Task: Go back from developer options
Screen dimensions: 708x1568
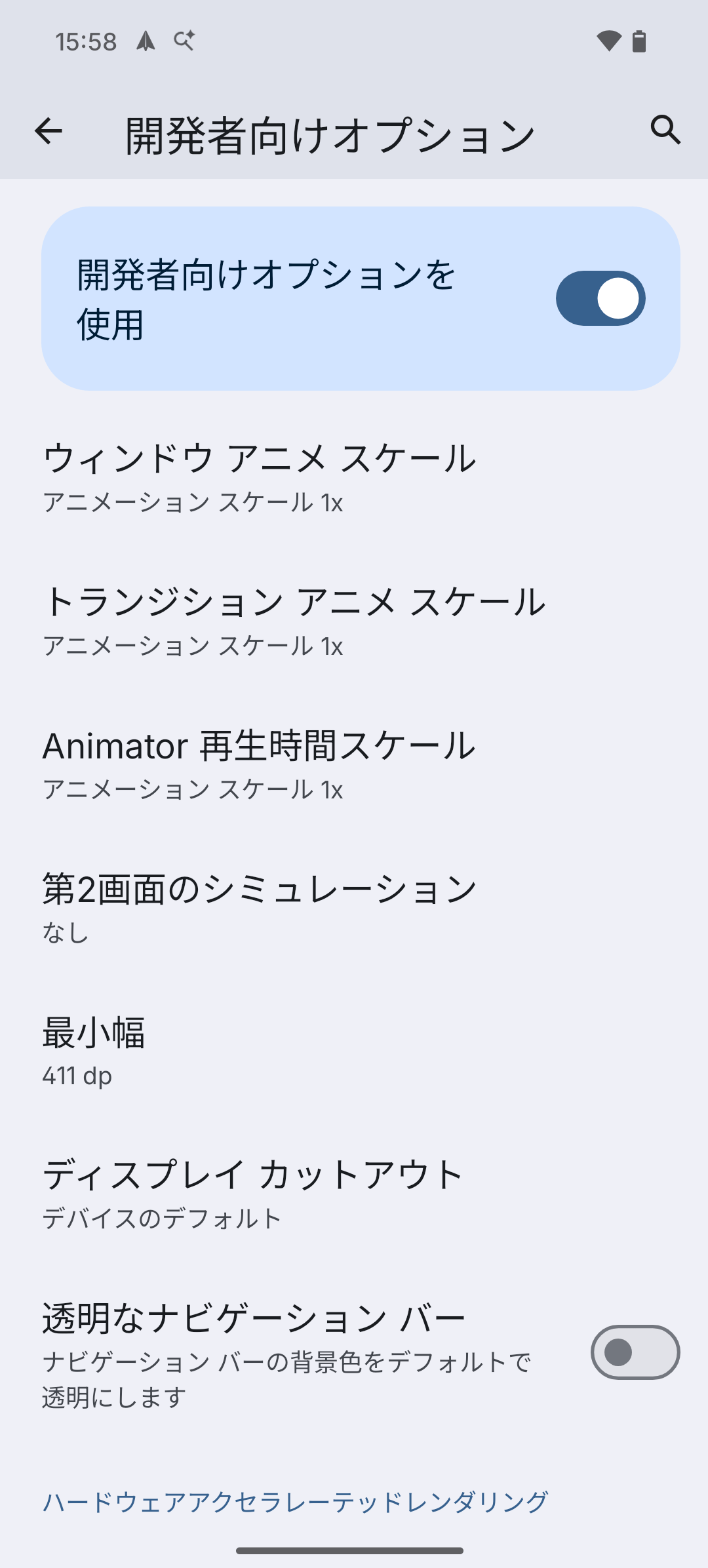Action: [x=49, y=131]
